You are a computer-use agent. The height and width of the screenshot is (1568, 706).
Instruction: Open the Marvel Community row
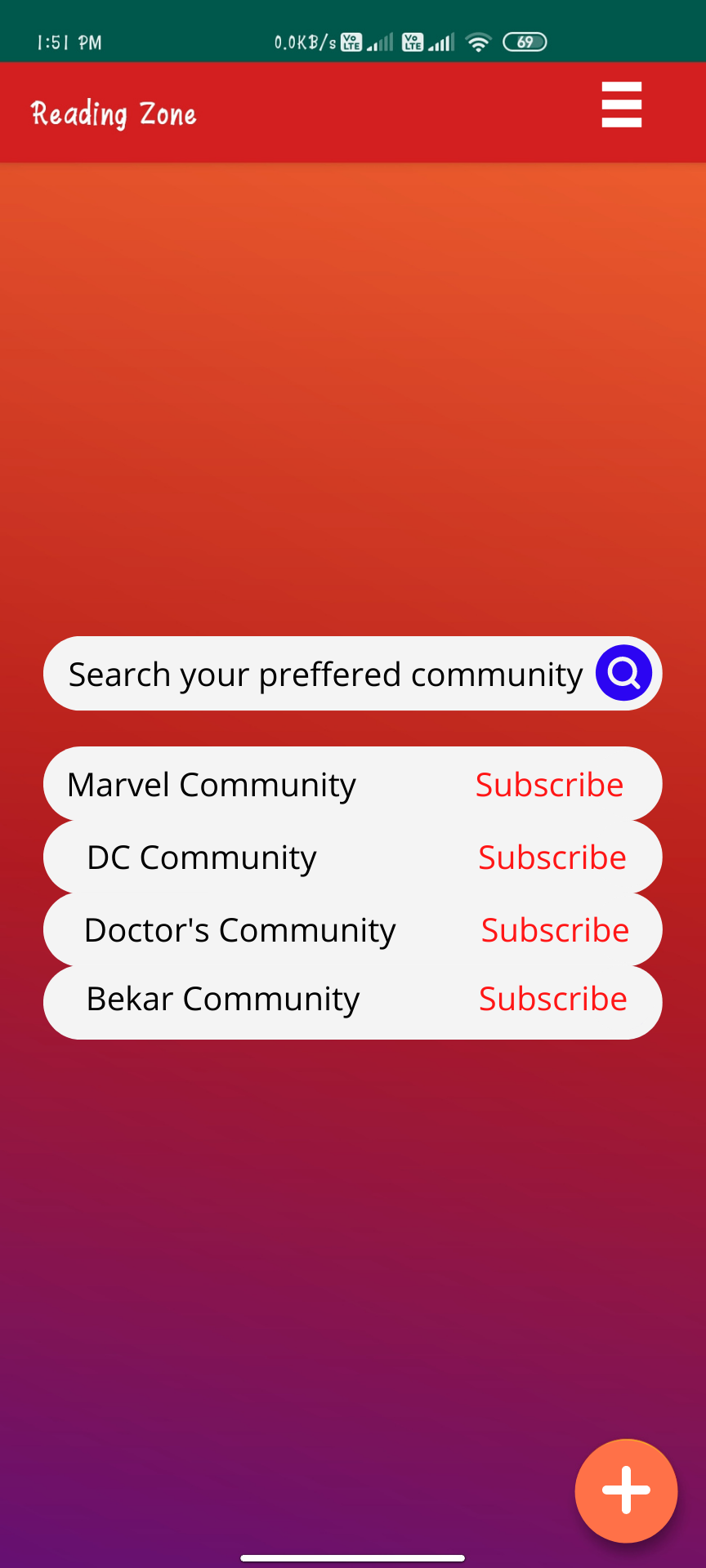tap(212, 785)
